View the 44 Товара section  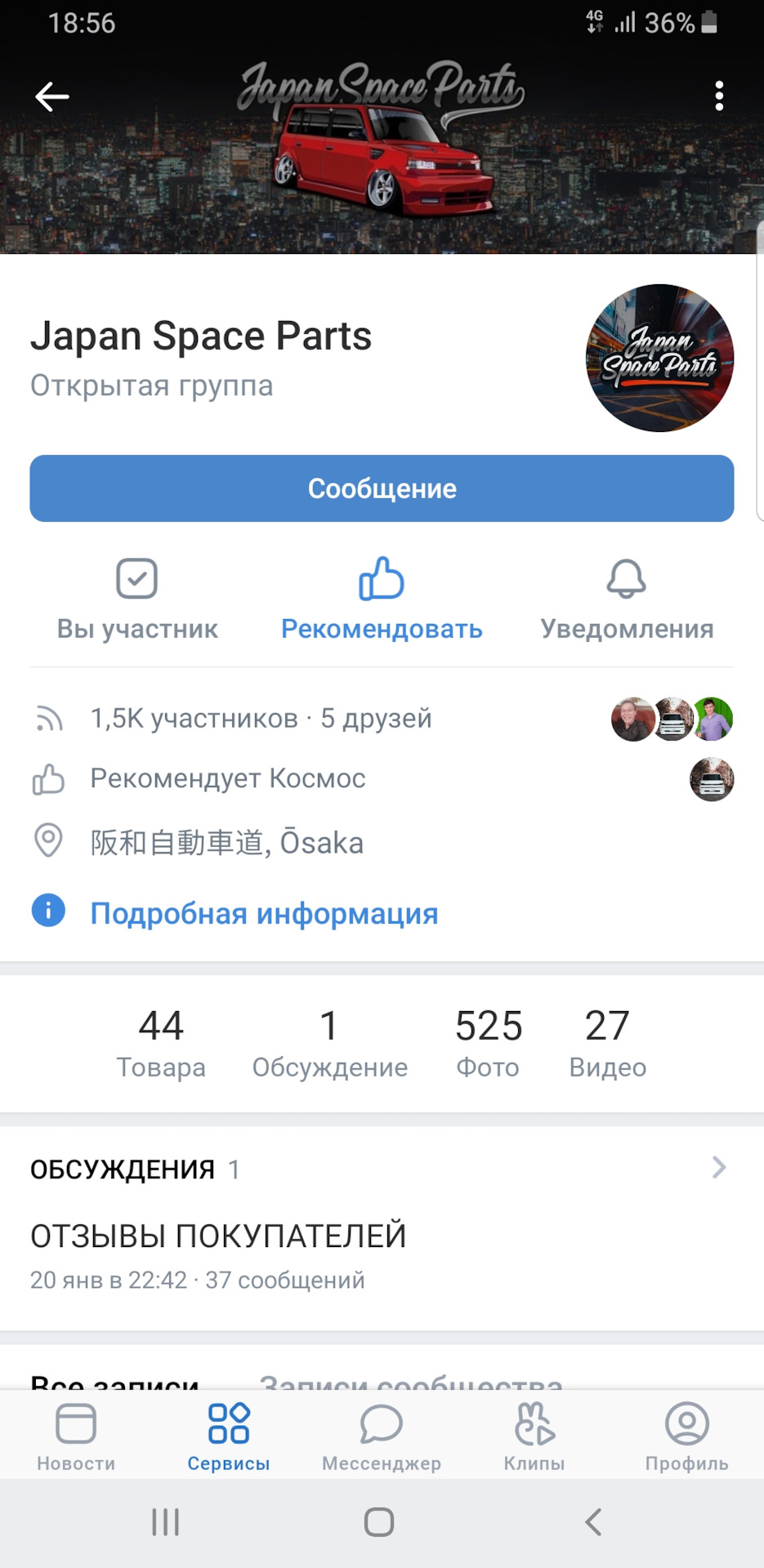click(x=161, y=1044)
